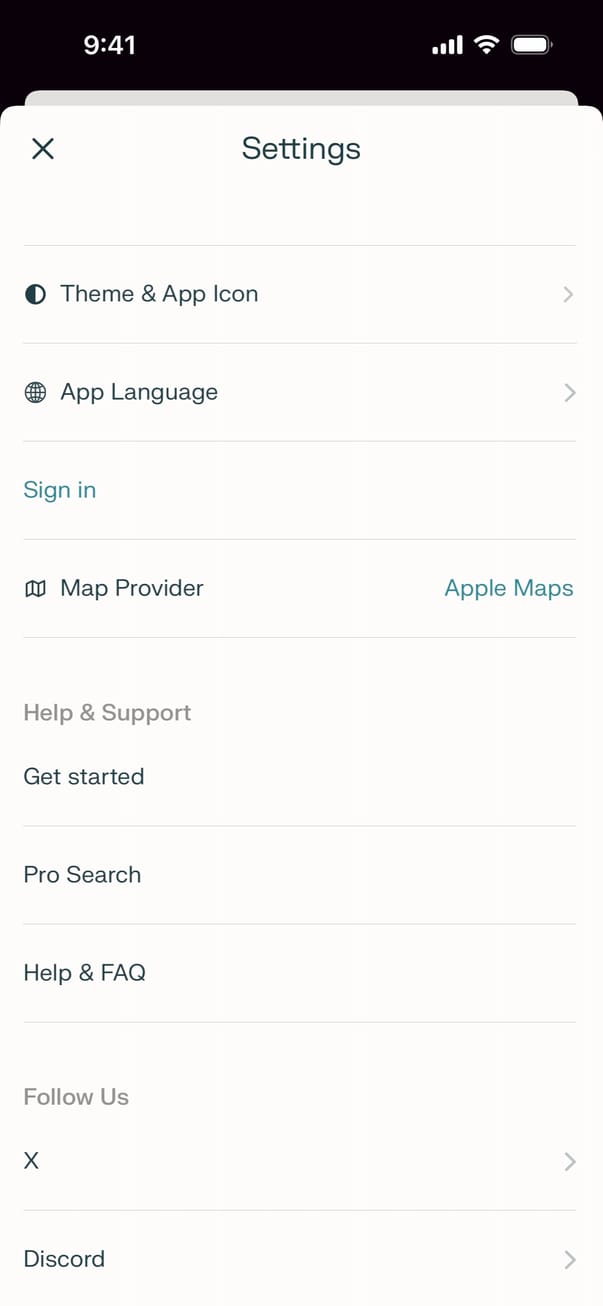
Task: Change Map Provider from Apple Maps
Action: click(508, 588)
